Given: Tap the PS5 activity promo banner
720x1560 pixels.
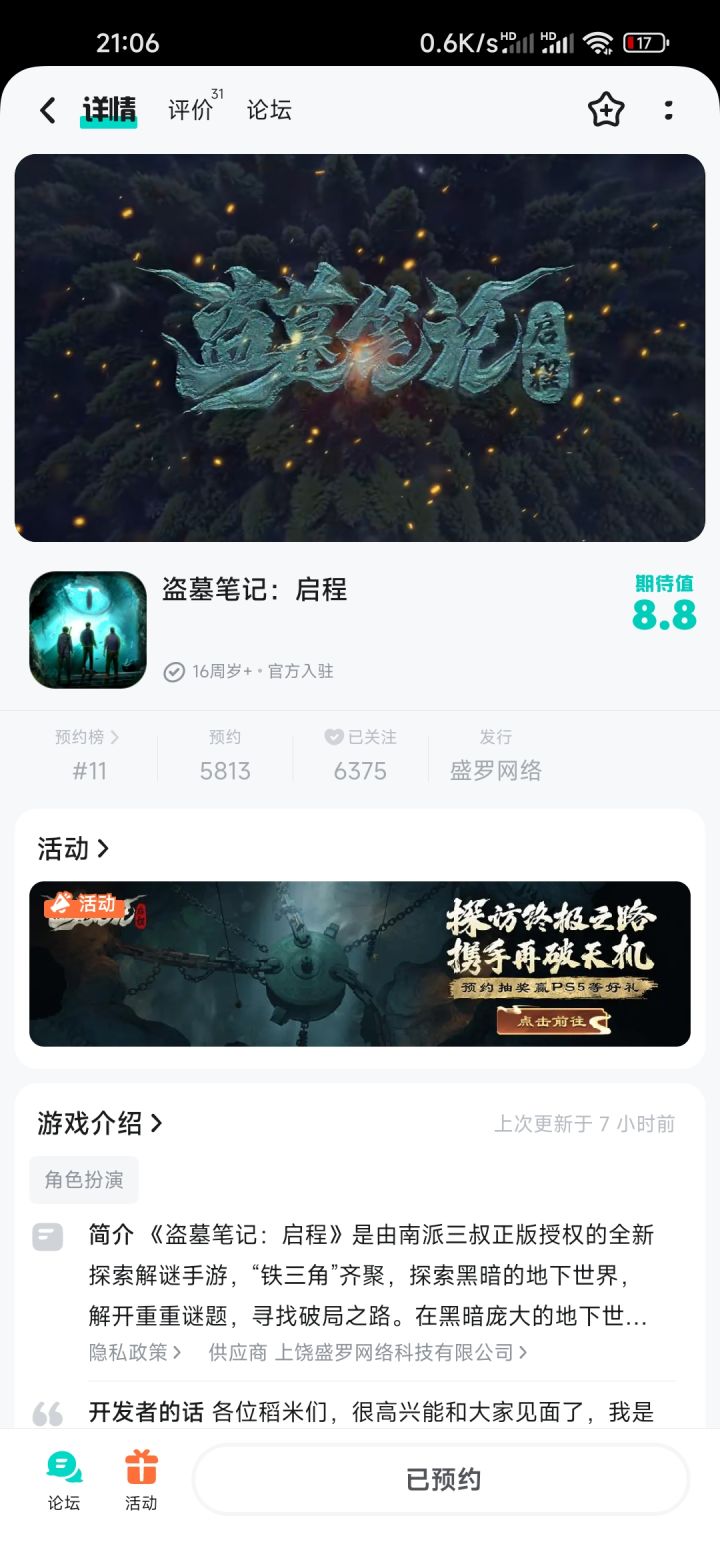Looking at the screenshot, I should click(360, 965).
